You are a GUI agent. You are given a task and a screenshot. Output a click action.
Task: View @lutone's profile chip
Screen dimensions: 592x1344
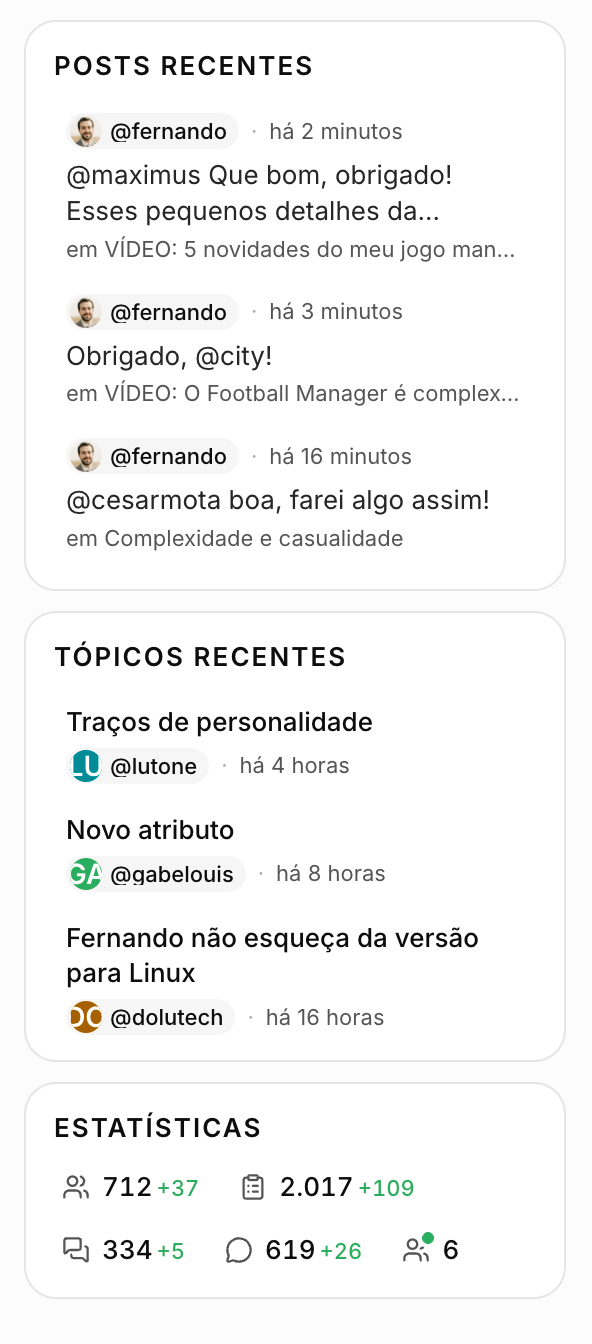click(137, 766)
